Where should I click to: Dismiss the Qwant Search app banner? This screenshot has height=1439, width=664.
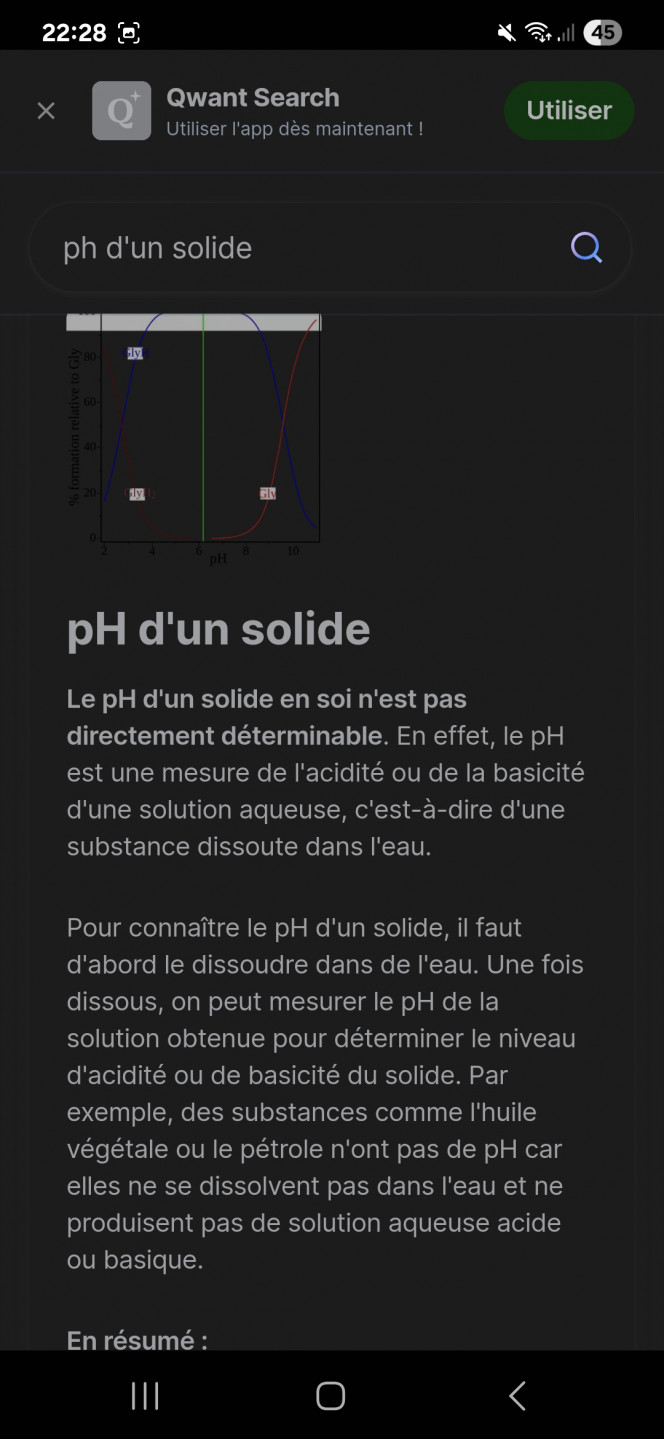(46, 111)
